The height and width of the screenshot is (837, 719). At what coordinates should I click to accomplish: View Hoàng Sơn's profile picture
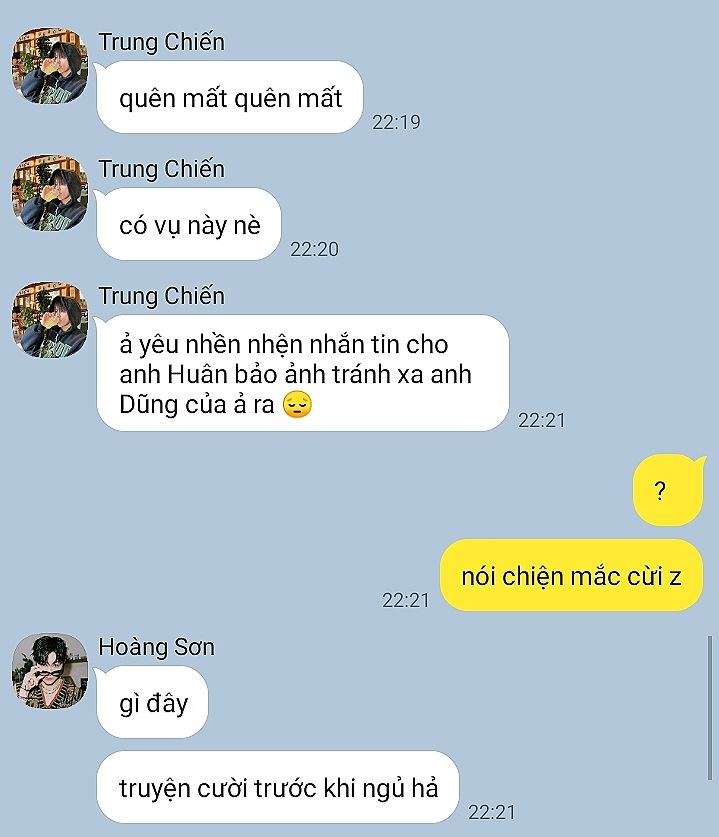click(x=50, y=670)
